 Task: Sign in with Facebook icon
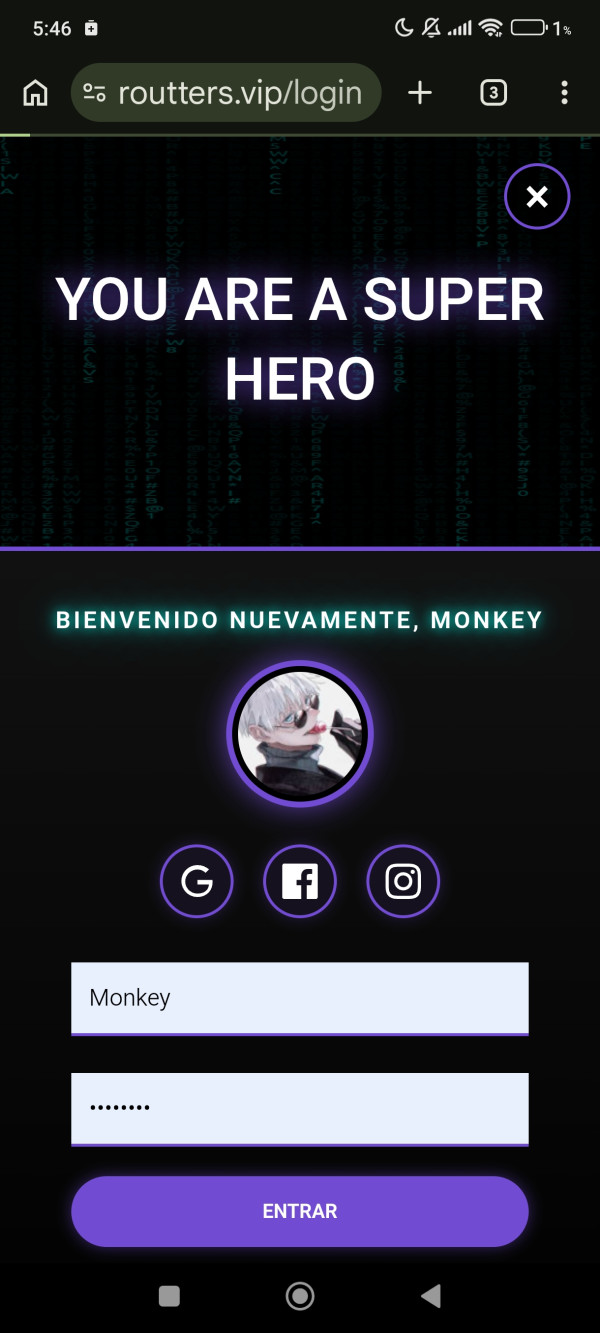point(300,882)
